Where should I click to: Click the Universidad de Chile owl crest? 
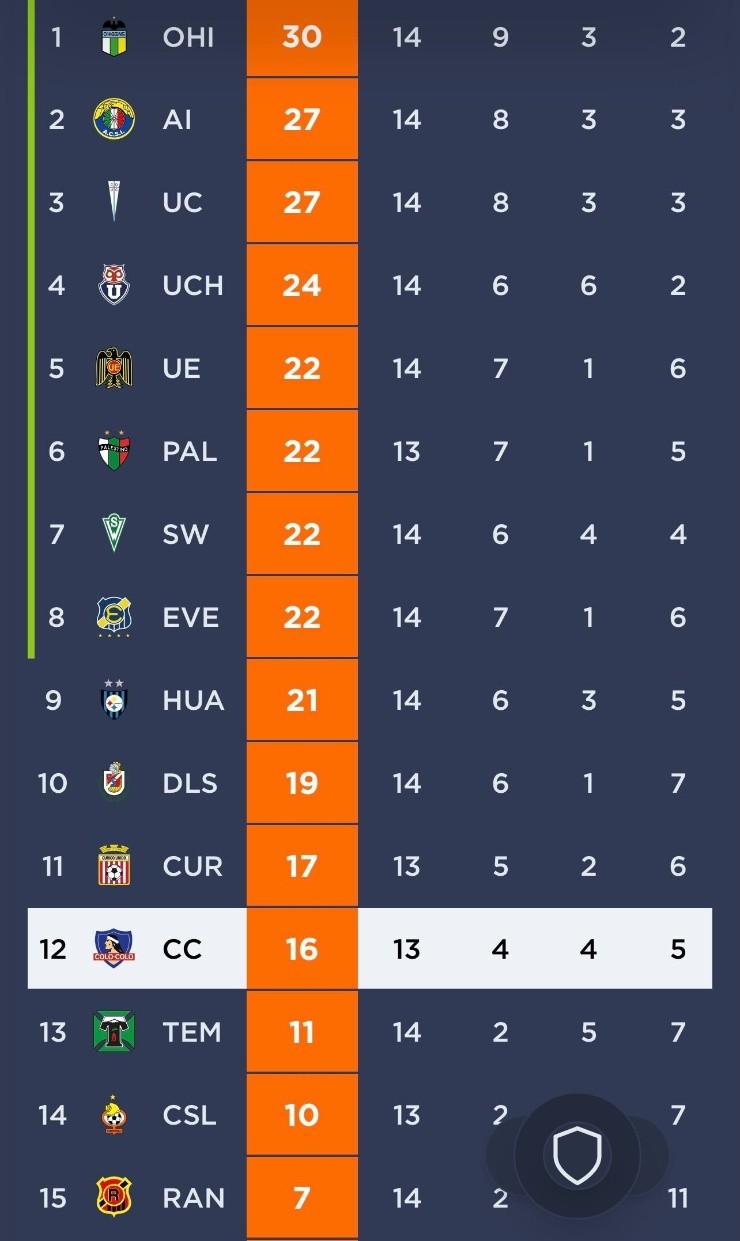114,285
